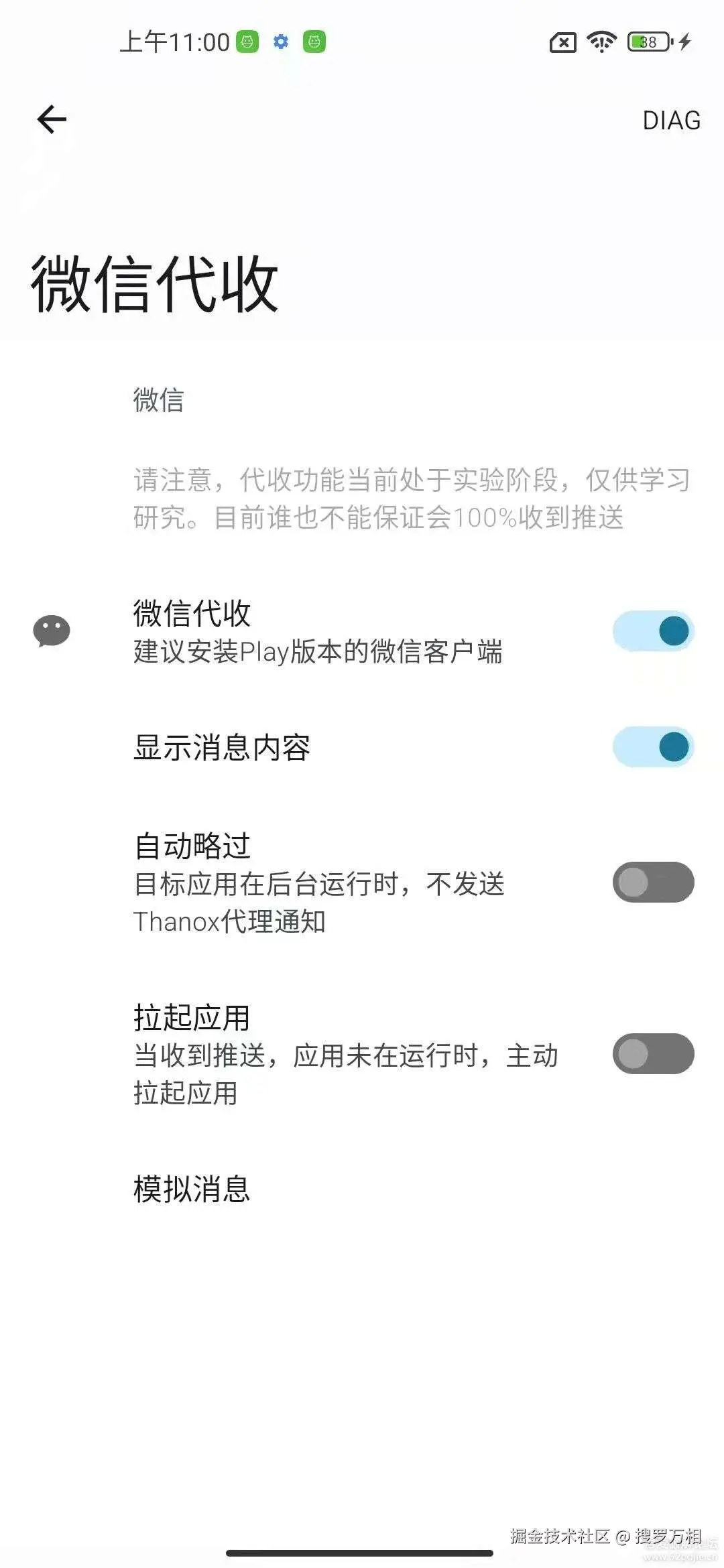Open the DIAG option
This screenshot has height=1568, width=724.
tap(671, 121)
